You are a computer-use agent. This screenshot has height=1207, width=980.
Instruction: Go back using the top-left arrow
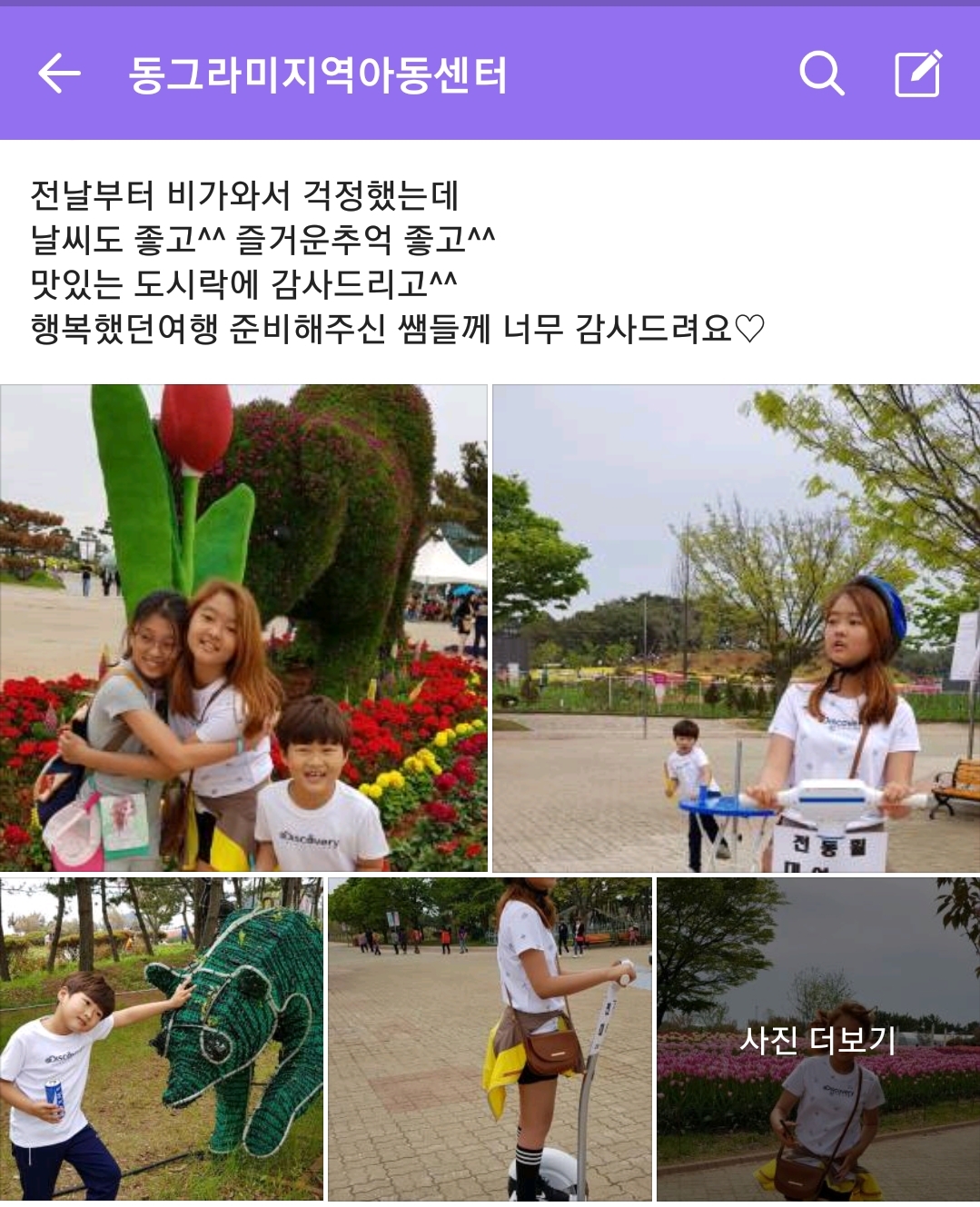click(60, 74)
